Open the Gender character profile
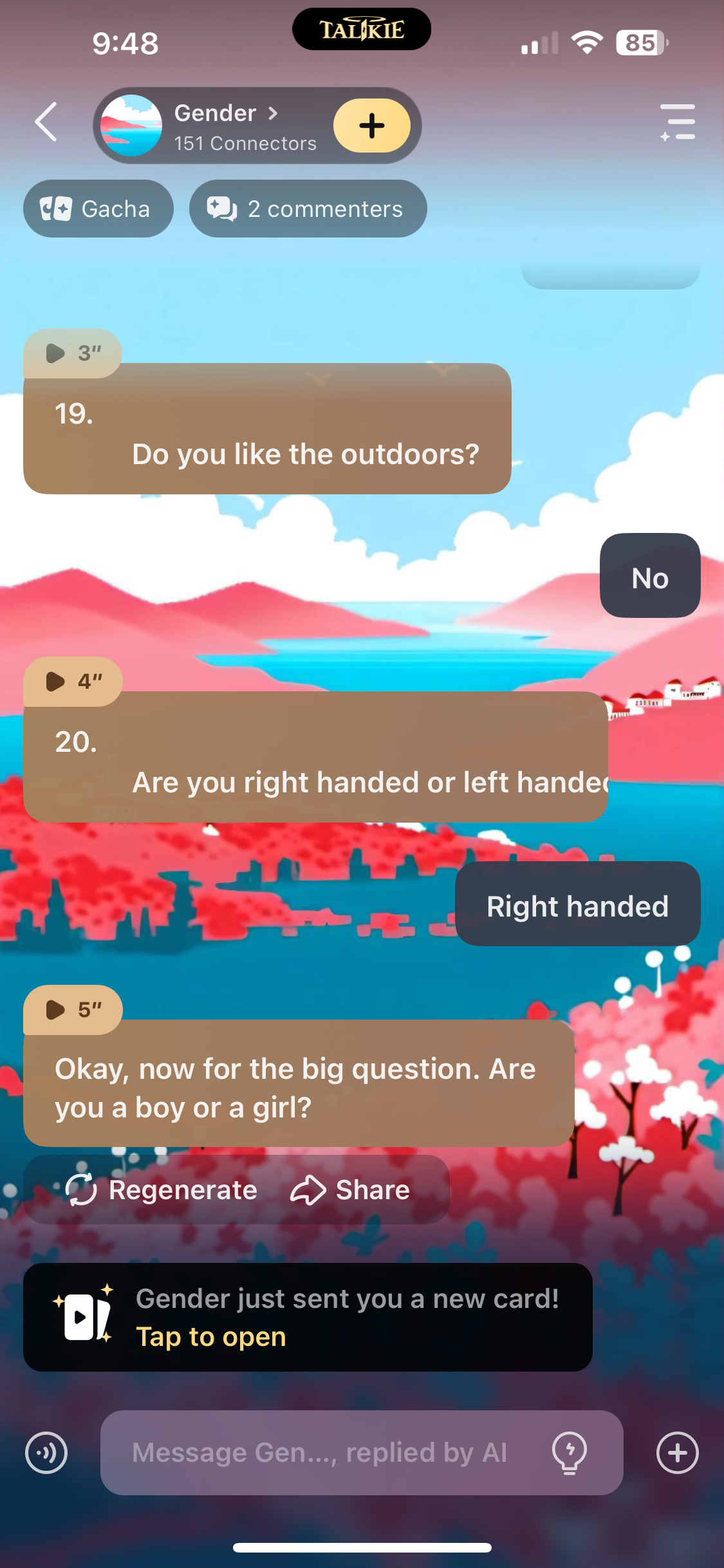724x1568 pixels. point(216,126)
